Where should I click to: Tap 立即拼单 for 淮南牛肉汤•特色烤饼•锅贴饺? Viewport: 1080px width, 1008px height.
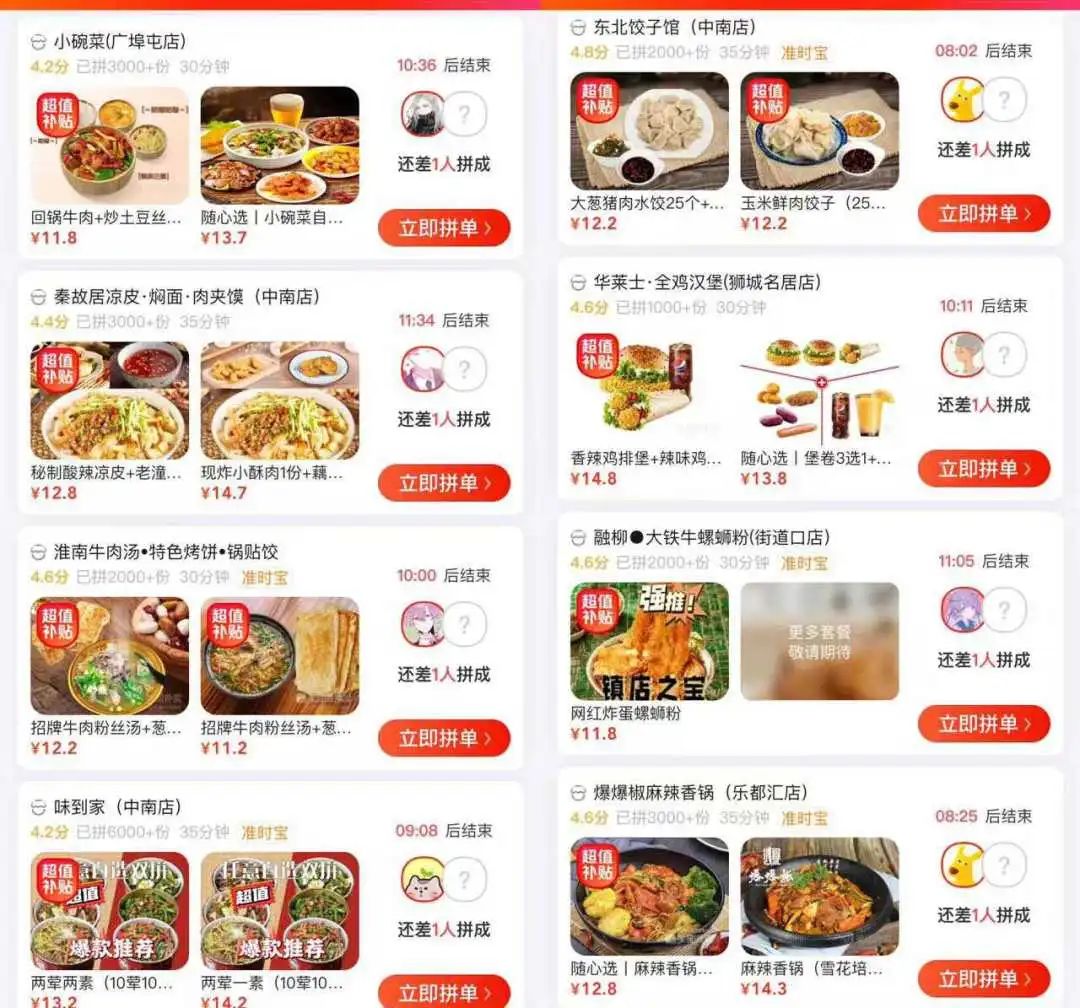(444, 738)
